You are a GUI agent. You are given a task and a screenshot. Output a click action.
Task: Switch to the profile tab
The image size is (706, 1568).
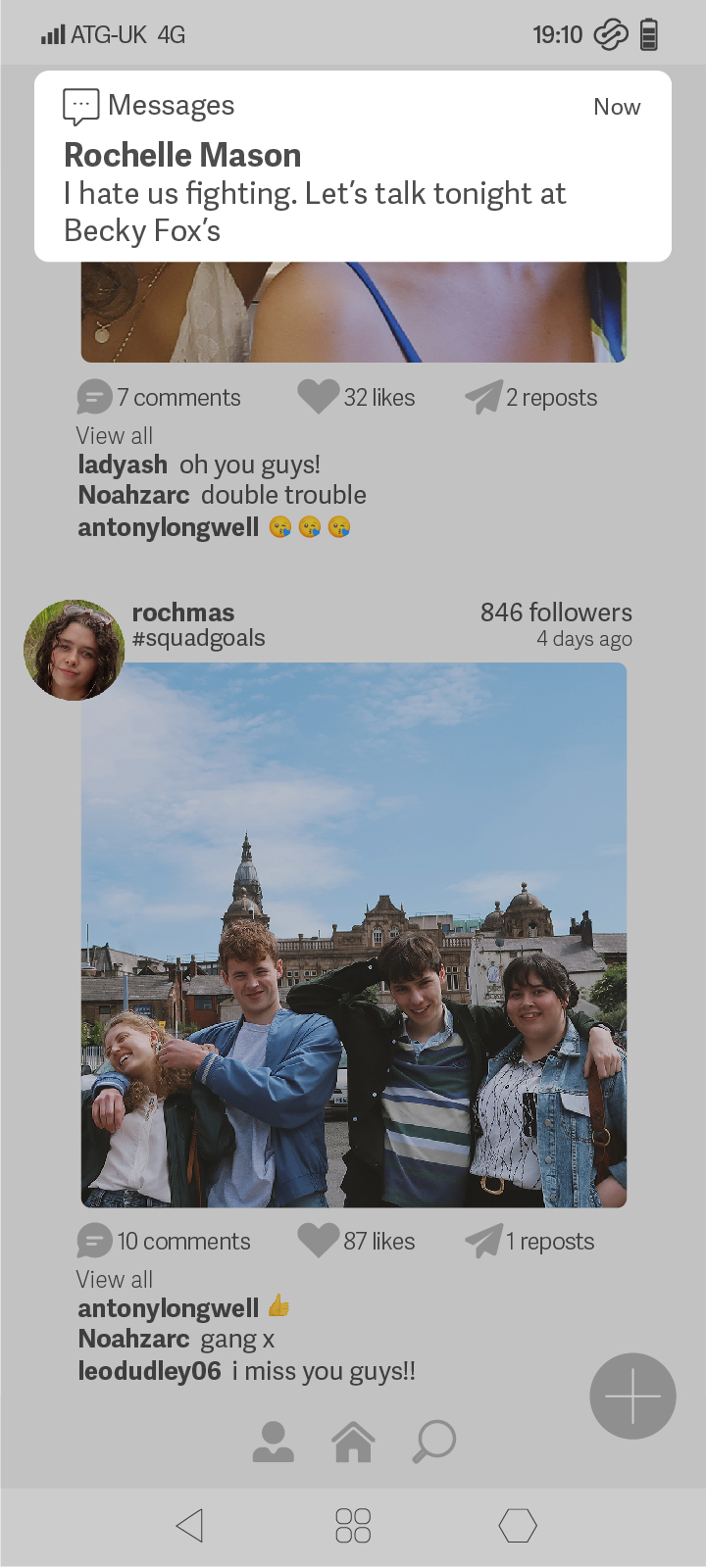tap(273, 1442)
